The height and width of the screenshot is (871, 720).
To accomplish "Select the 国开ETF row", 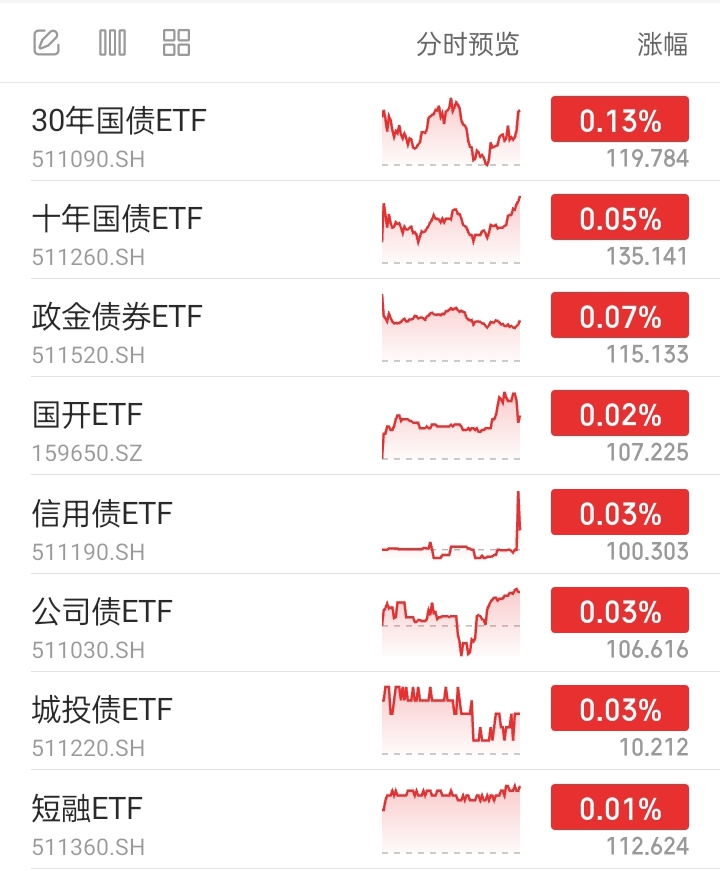I will [88, 415].
